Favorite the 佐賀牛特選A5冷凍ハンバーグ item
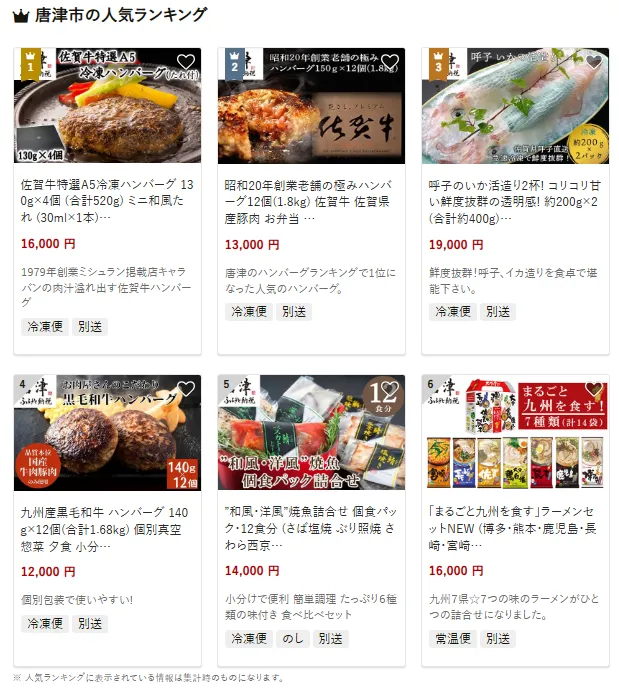Screen dimensions: 619x688 click(185, 62)
